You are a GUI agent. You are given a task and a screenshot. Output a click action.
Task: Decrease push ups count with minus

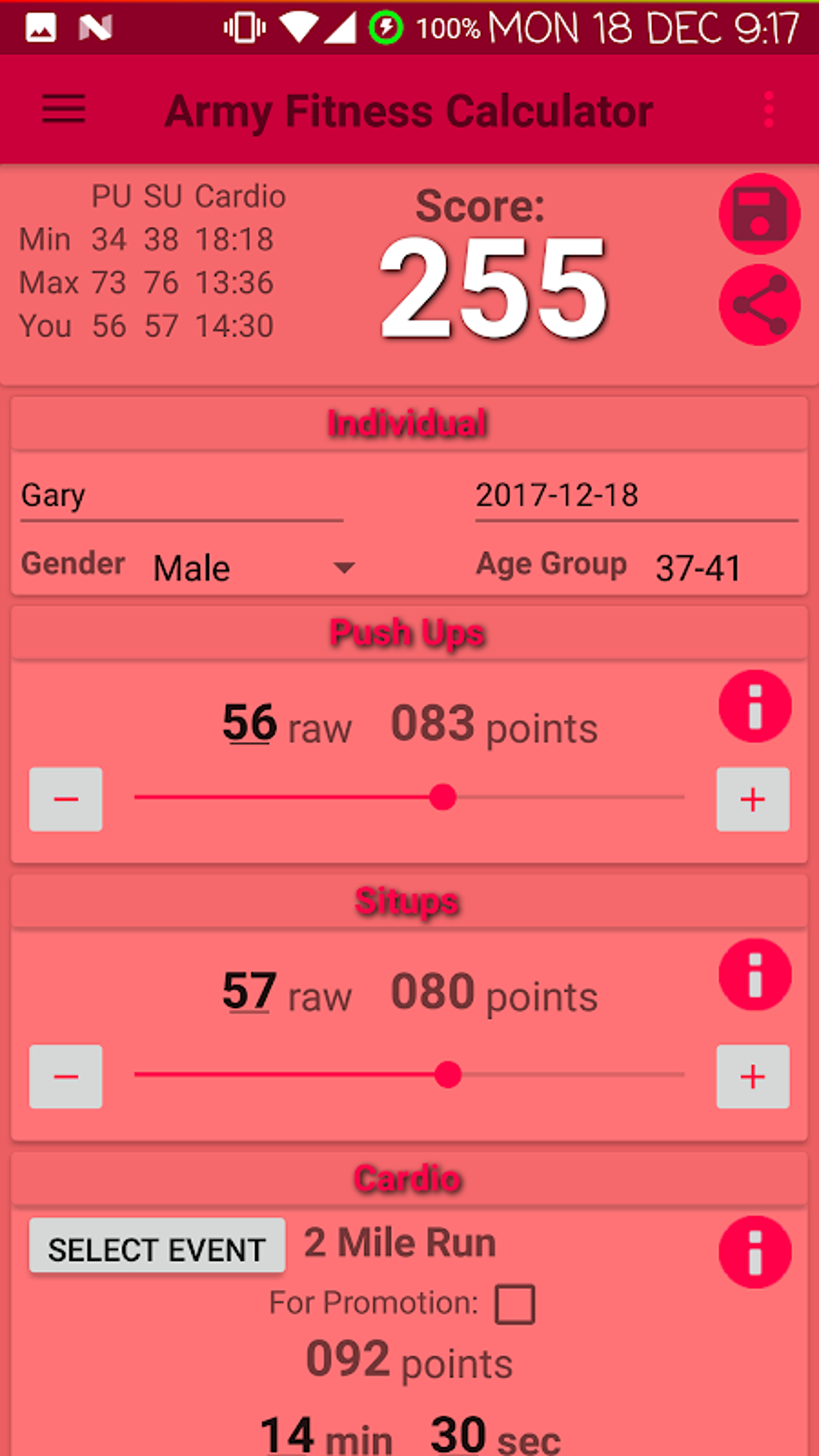click(66, 799)
